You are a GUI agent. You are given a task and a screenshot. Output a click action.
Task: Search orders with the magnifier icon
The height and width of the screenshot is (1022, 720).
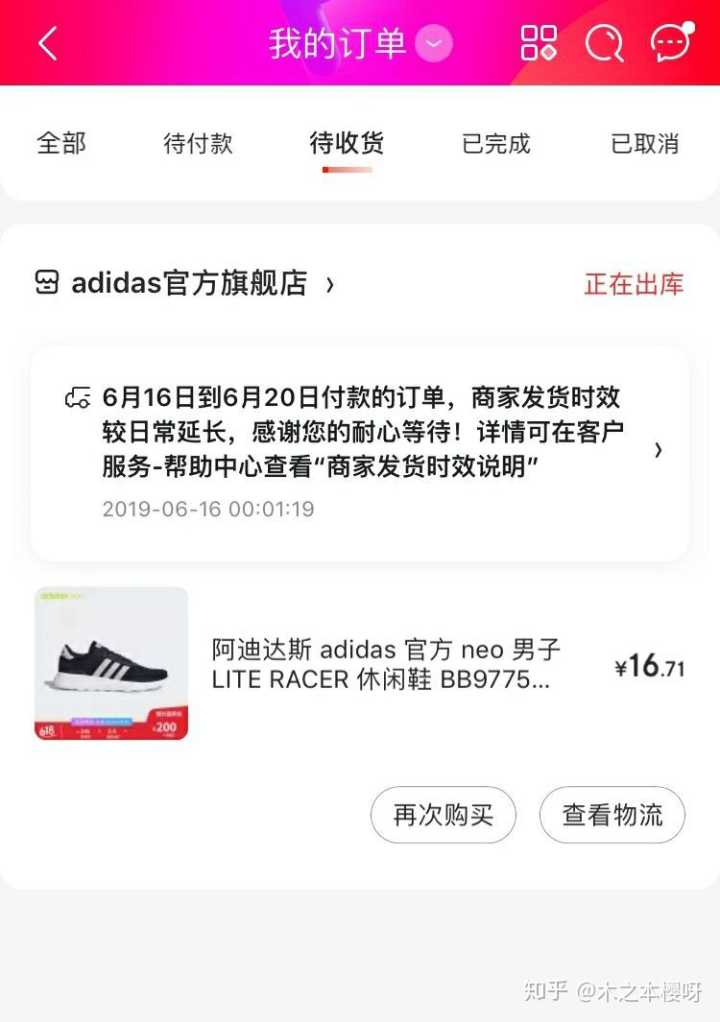604,43
